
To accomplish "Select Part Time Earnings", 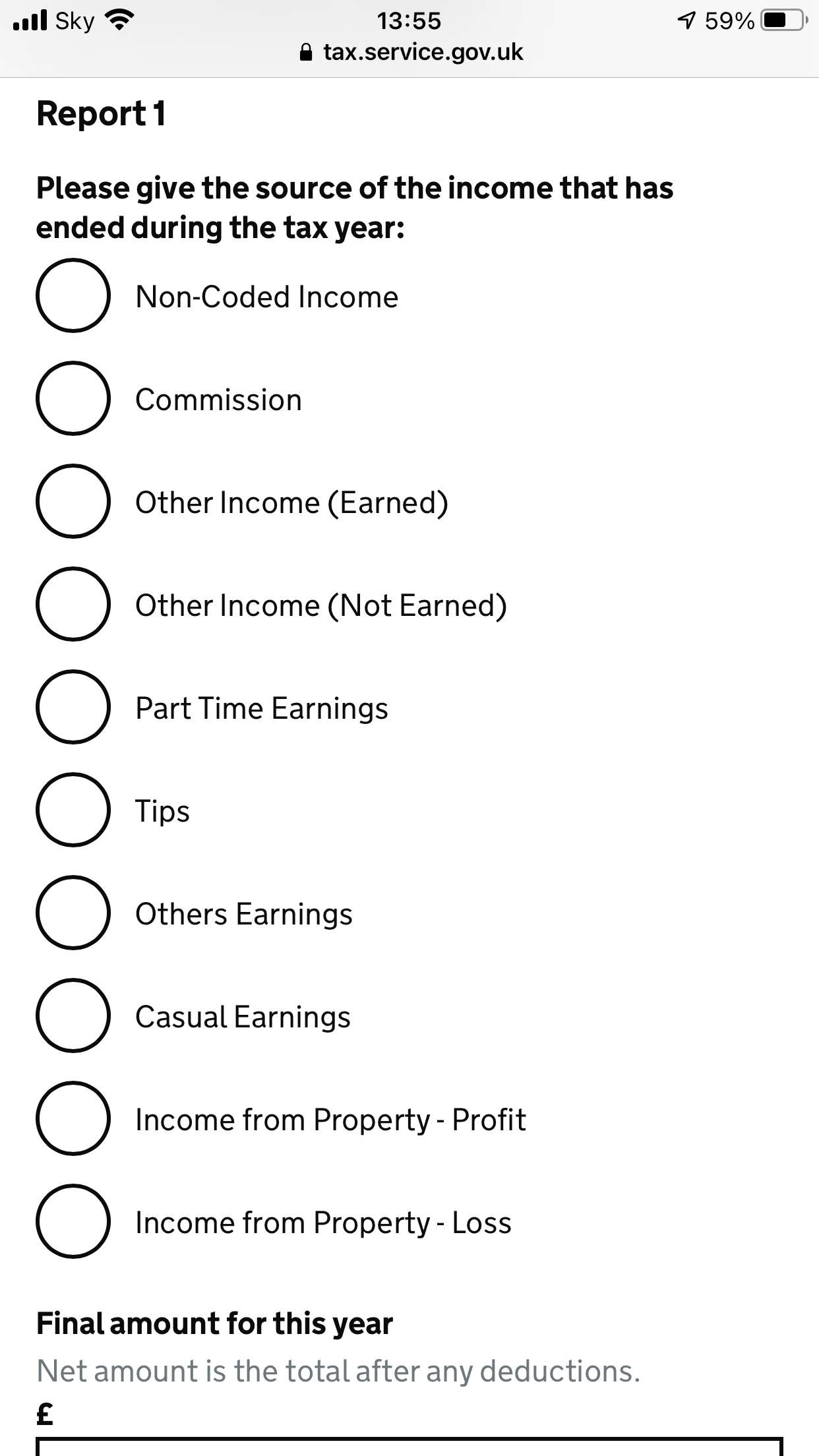I will pos(73,707).
